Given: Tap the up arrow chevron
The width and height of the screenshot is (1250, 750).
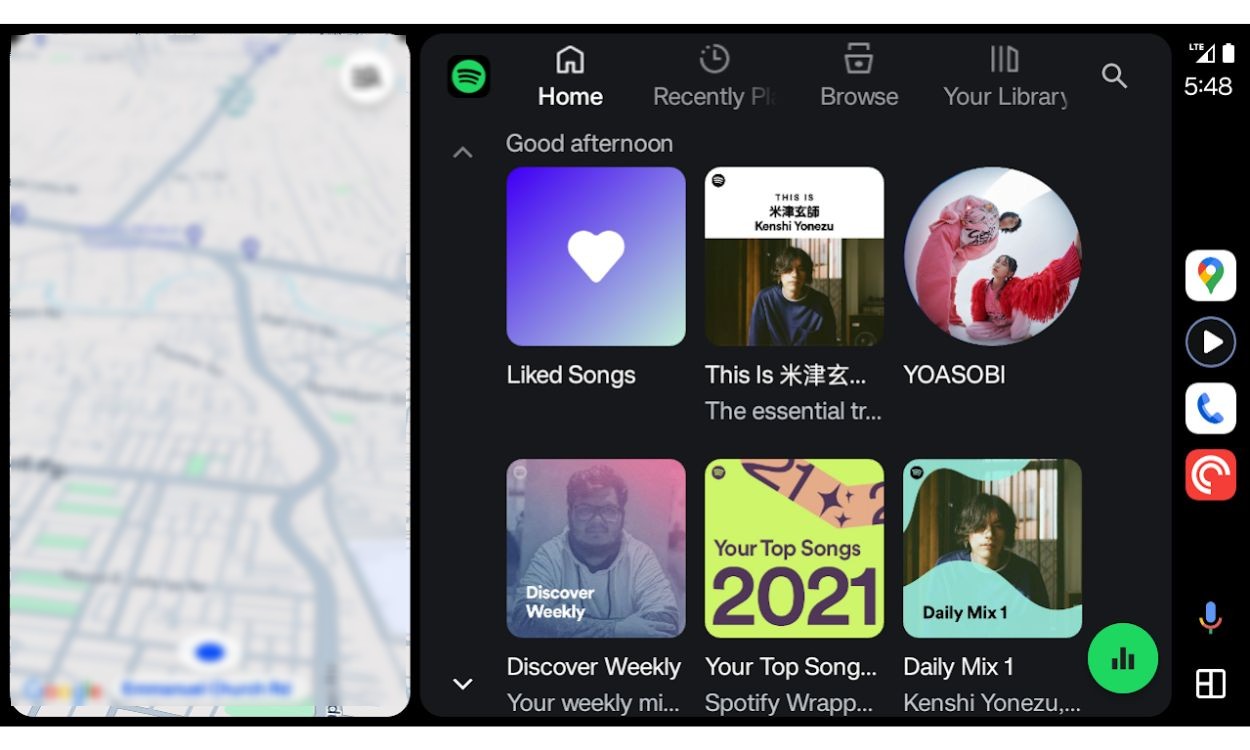Looking at the screenshot, I should [462, 153].
